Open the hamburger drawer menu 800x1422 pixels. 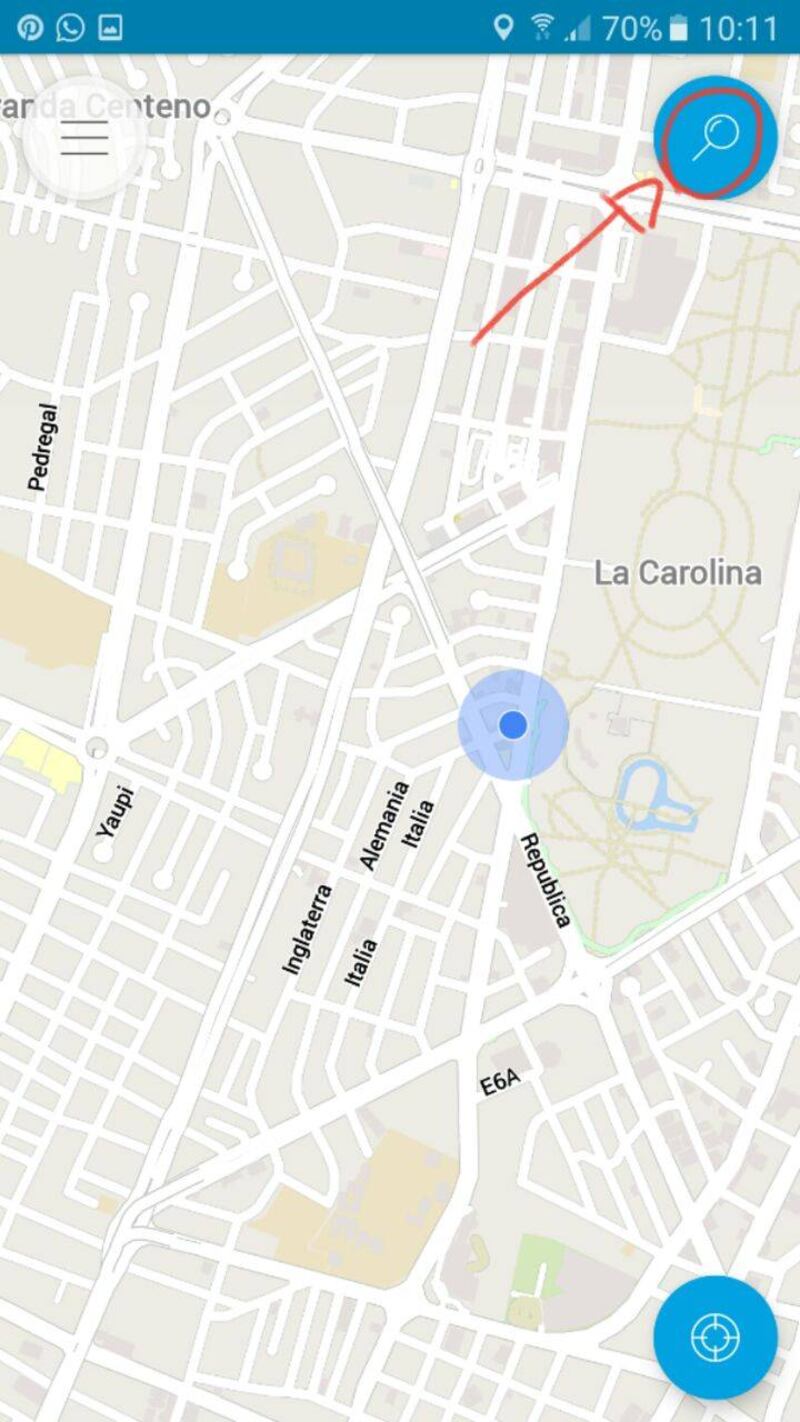tap(85, 138)
